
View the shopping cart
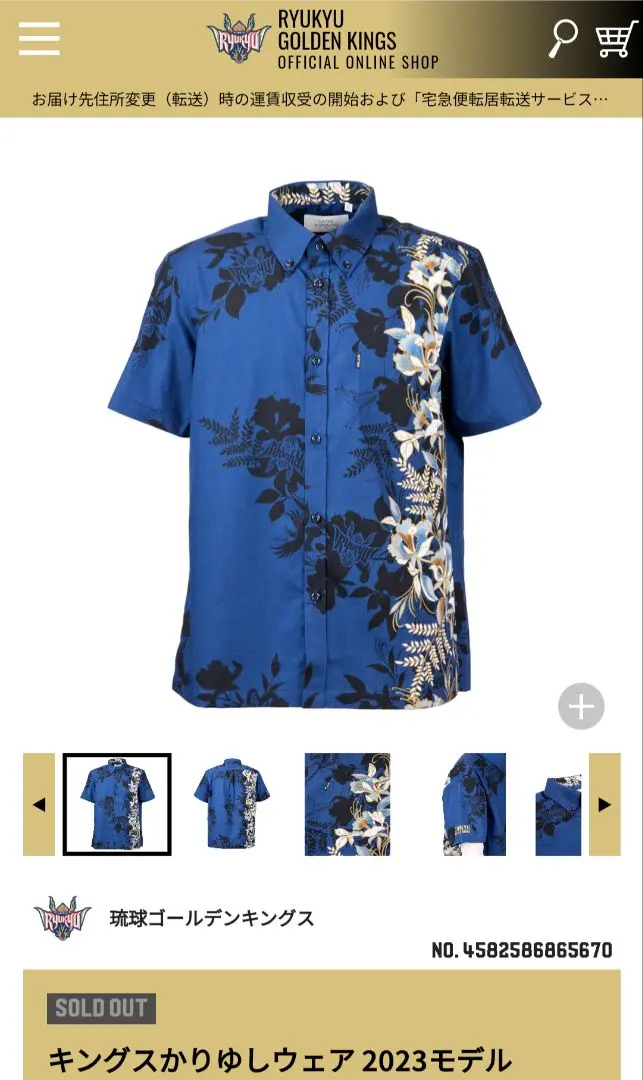616,39
